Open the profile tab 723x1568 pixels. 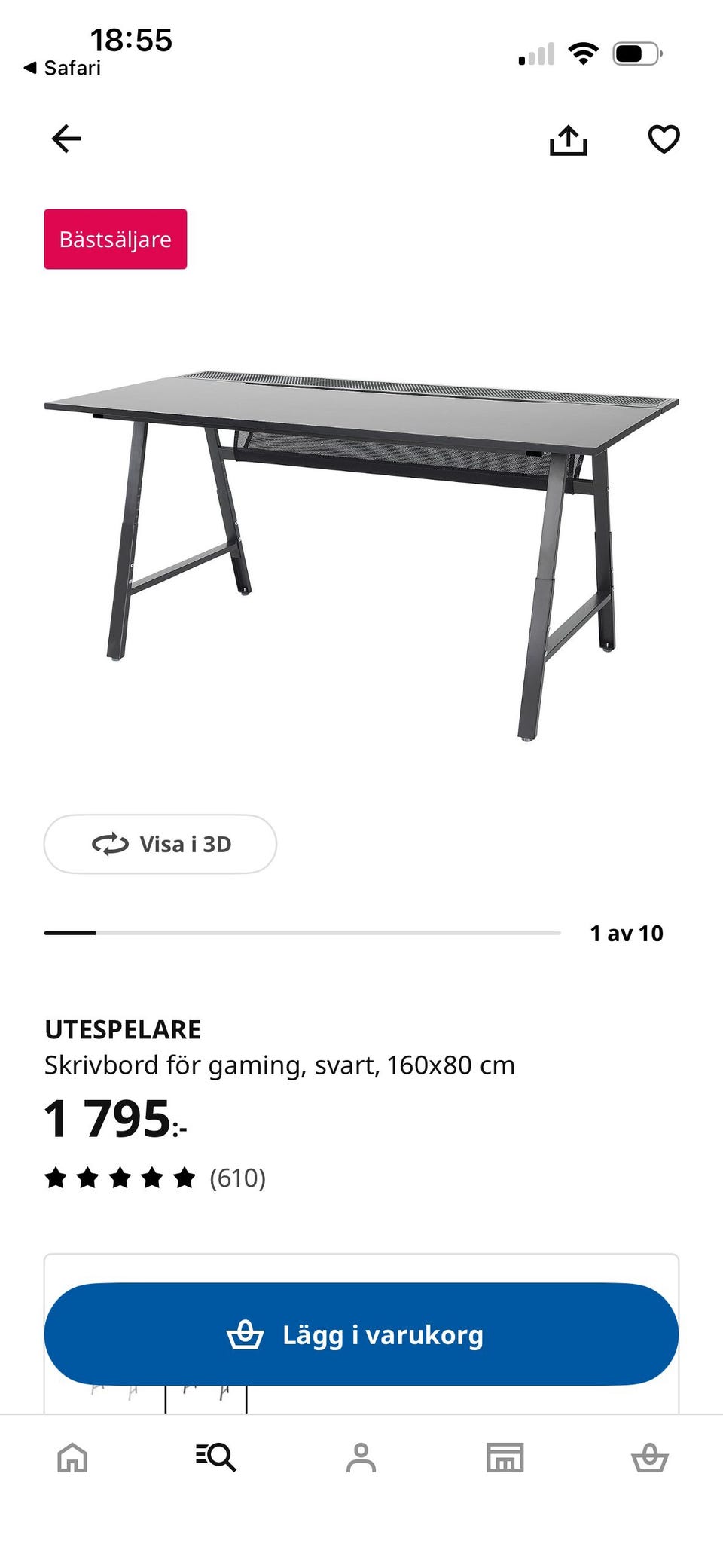pyautogui.click(x=361, y=1457)
